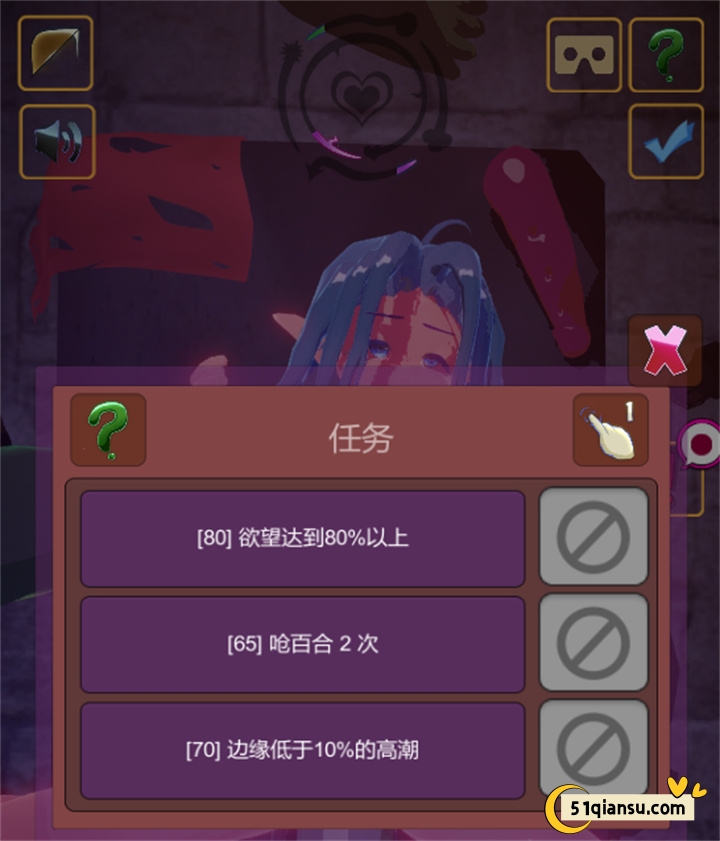
Task: Toggle the sound speaker icon
Action: coord(57,142)
